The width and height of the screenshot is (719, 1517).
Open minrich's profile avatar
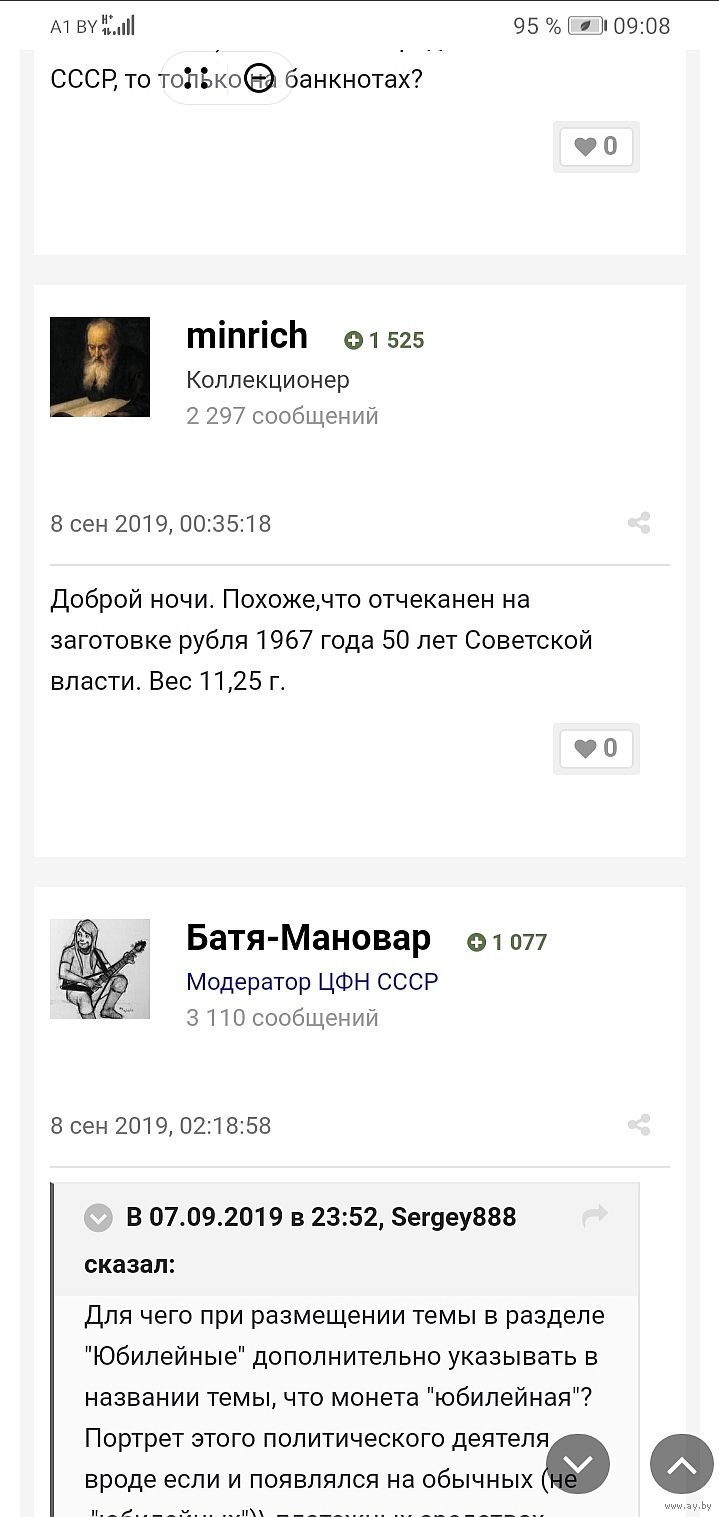[100, 367]
